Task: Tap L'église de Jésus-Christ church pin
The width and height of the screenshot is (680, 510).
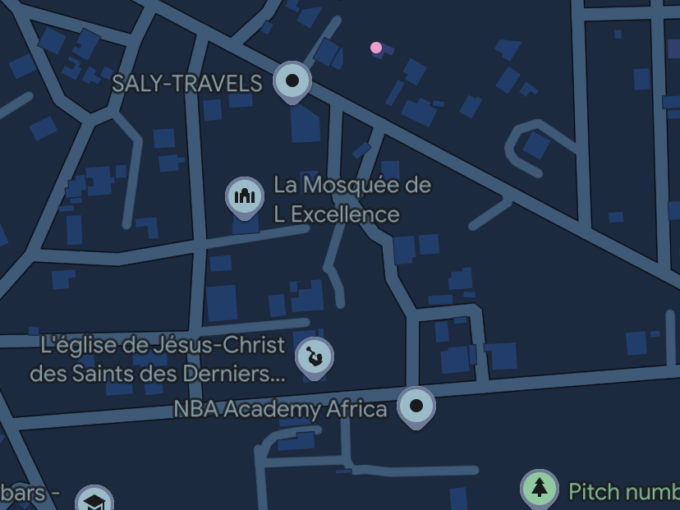Action: click(314, 355)
